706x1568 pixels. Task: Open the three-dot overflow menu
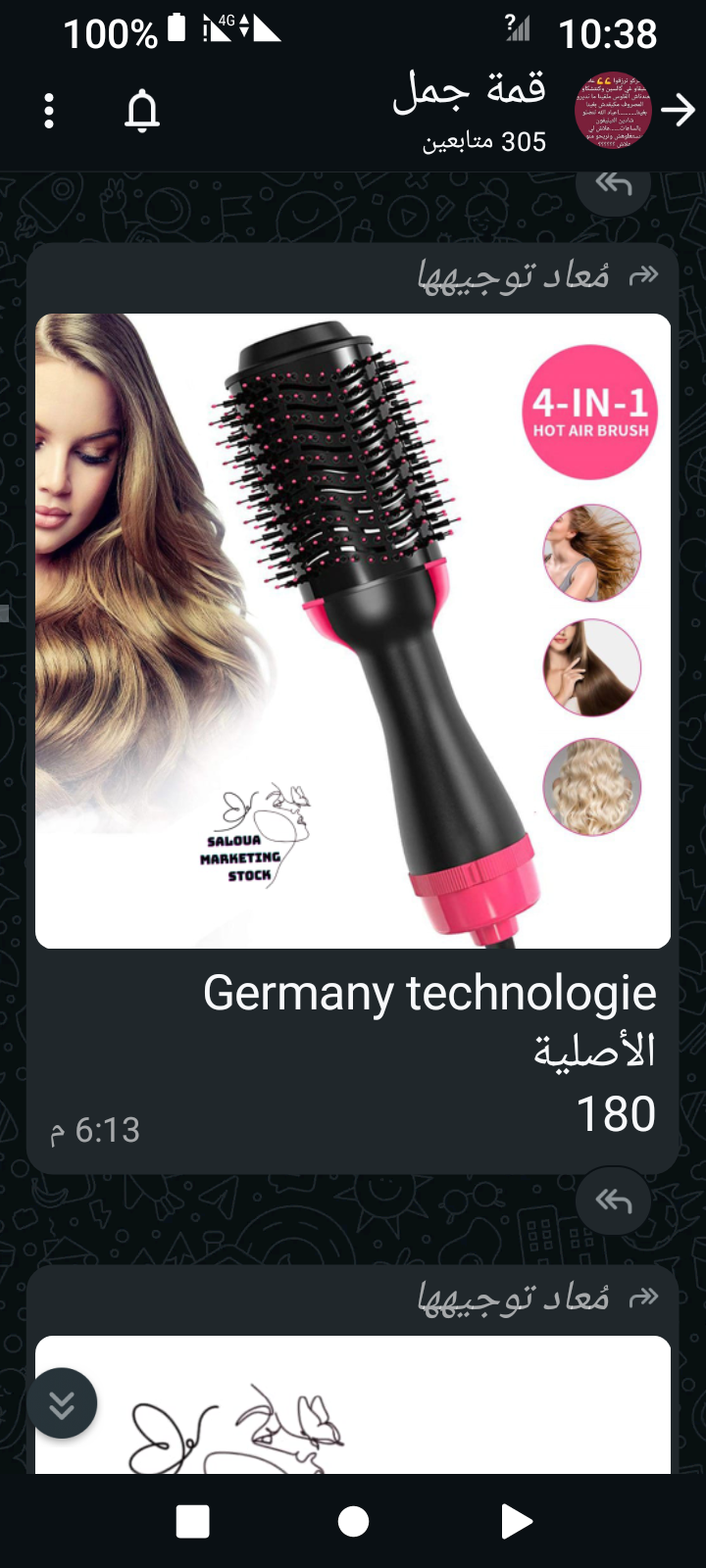[49, 112]
